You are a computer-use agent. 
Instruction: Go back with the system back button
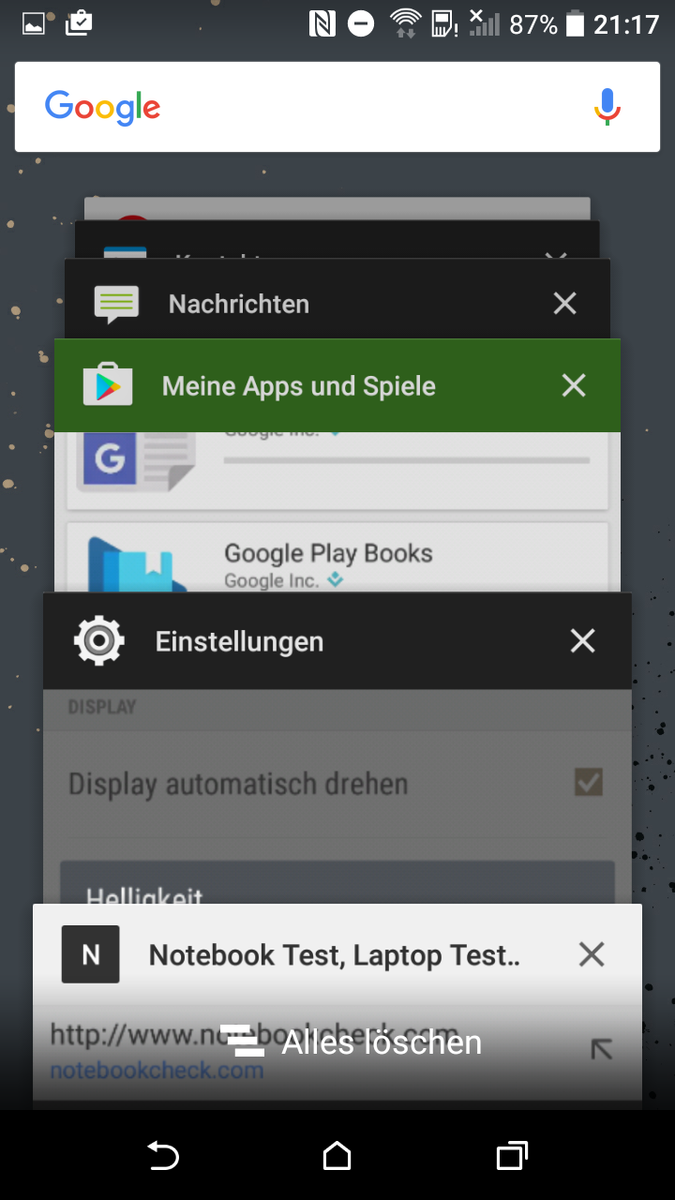(x=163, y=1156)
